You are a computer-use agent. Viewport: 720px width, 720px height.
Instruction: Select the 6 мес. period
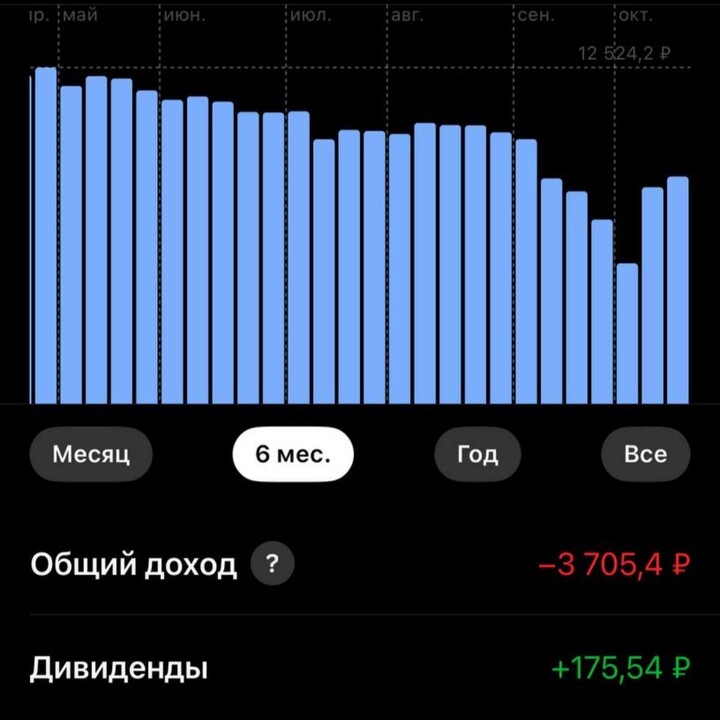point(292,454)
